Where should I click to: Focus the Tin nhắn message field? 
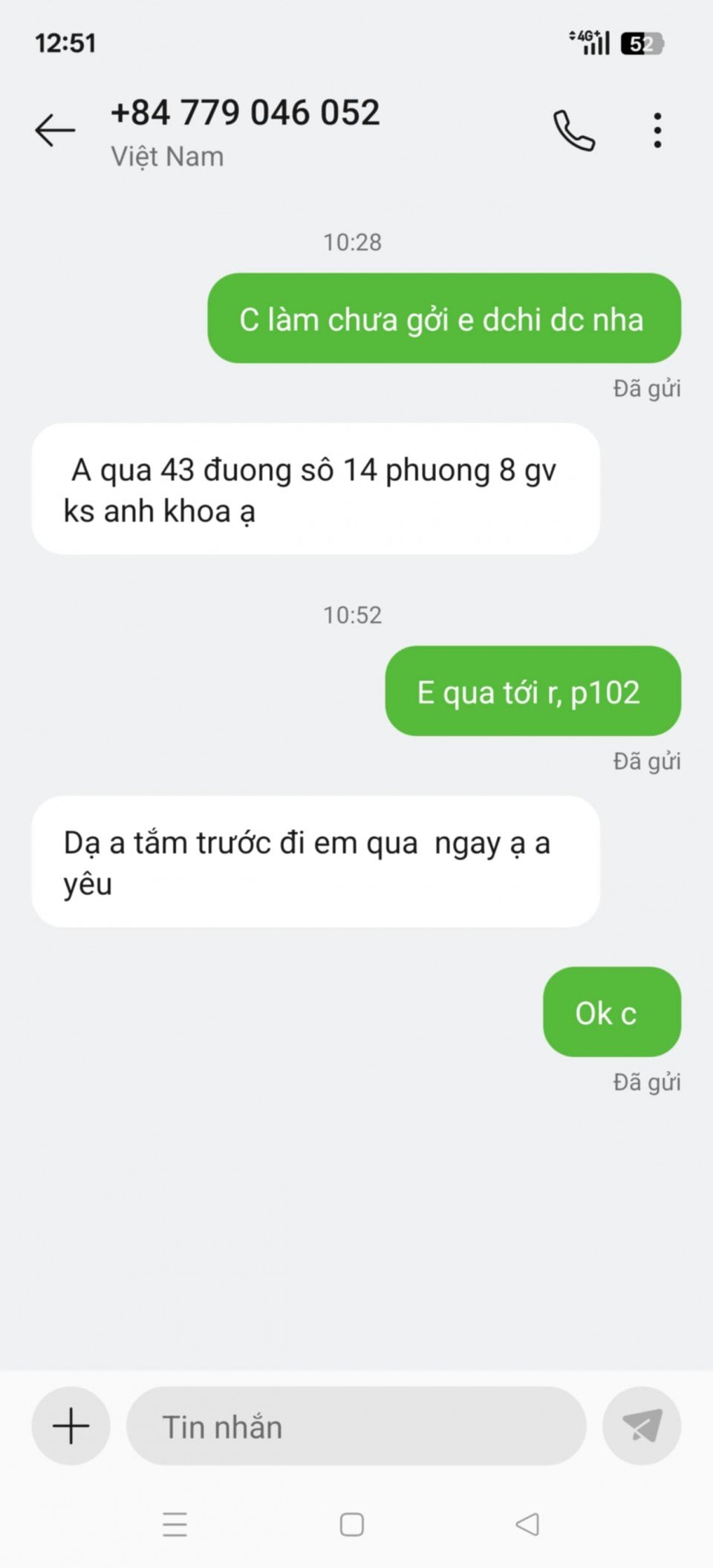[356, 1426]
